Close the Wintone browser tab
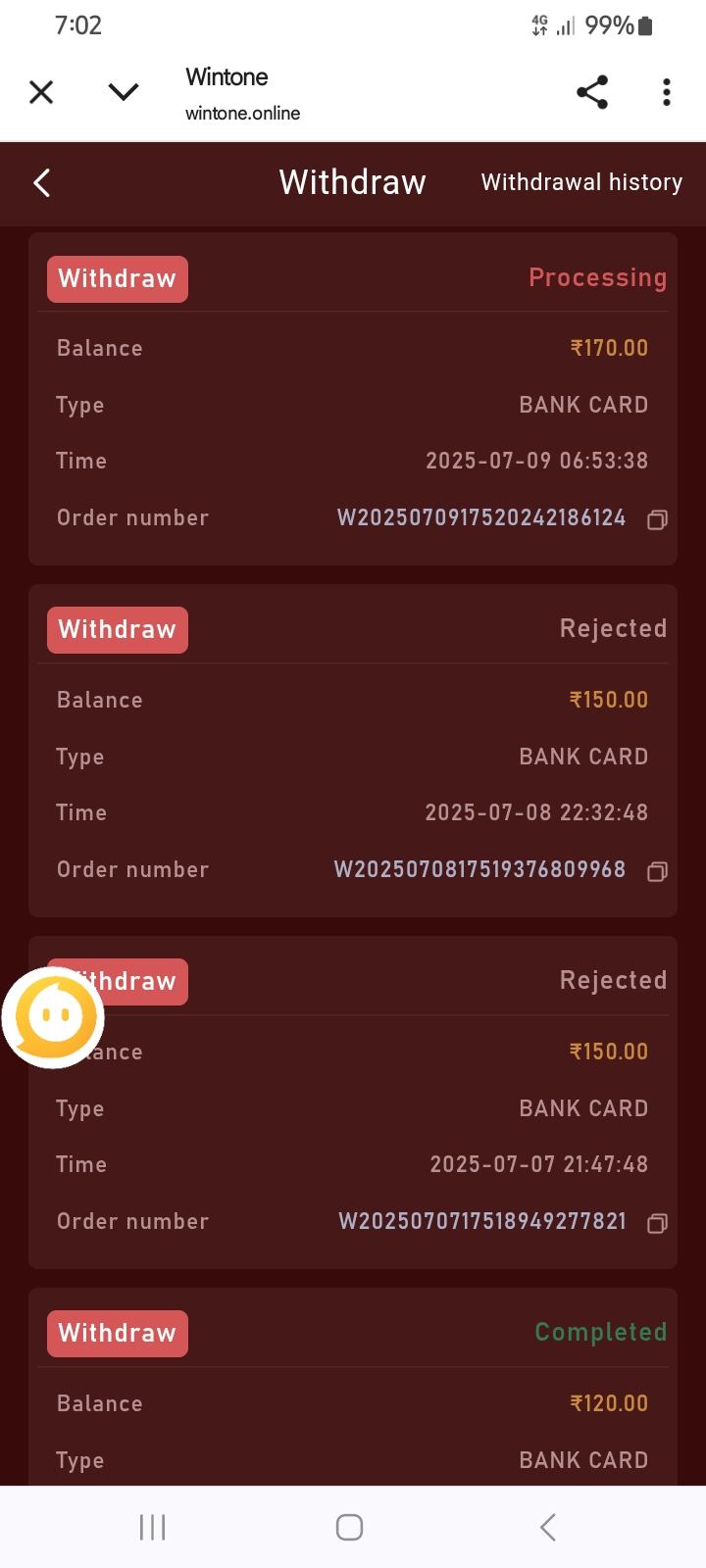 click(x=41, y=92)
